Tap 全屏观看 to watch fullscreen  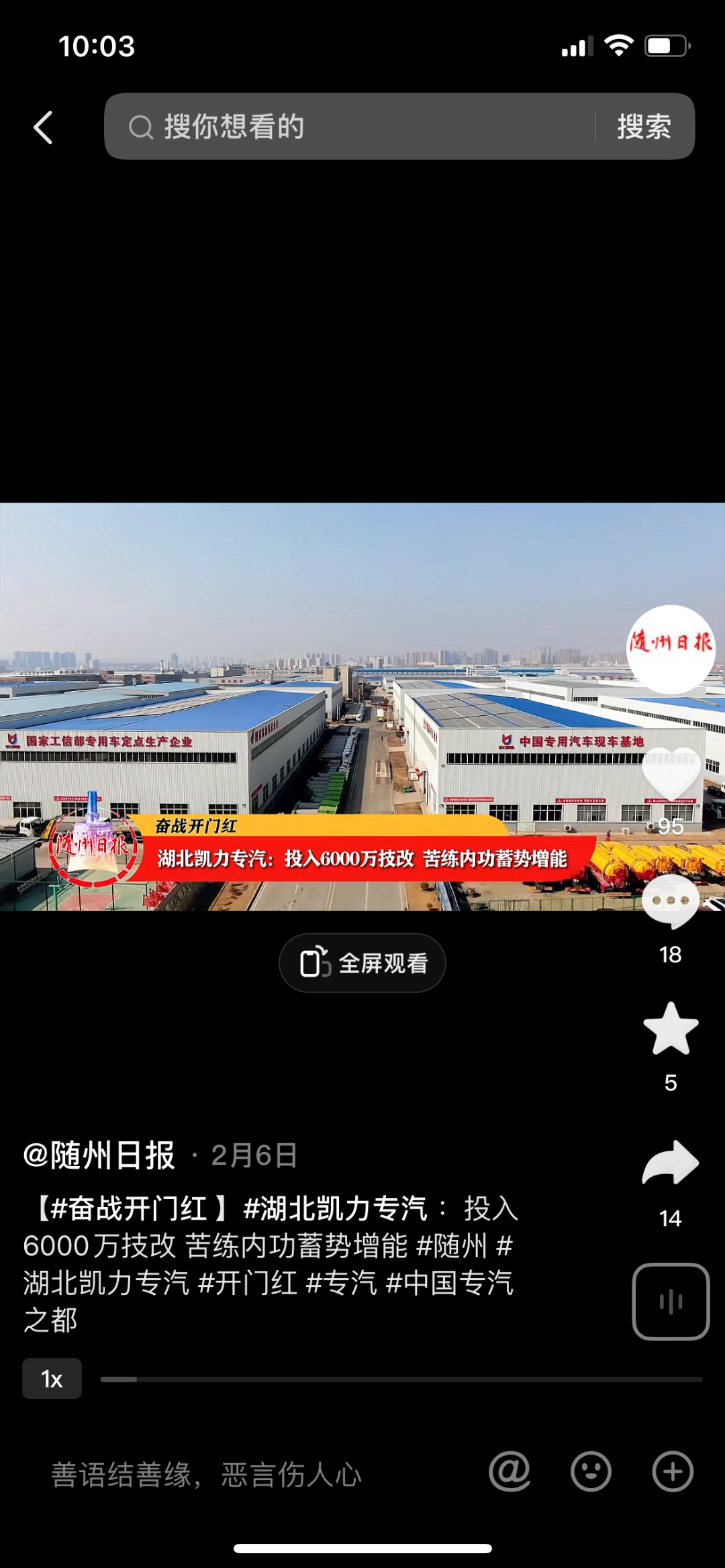[362, 963]
